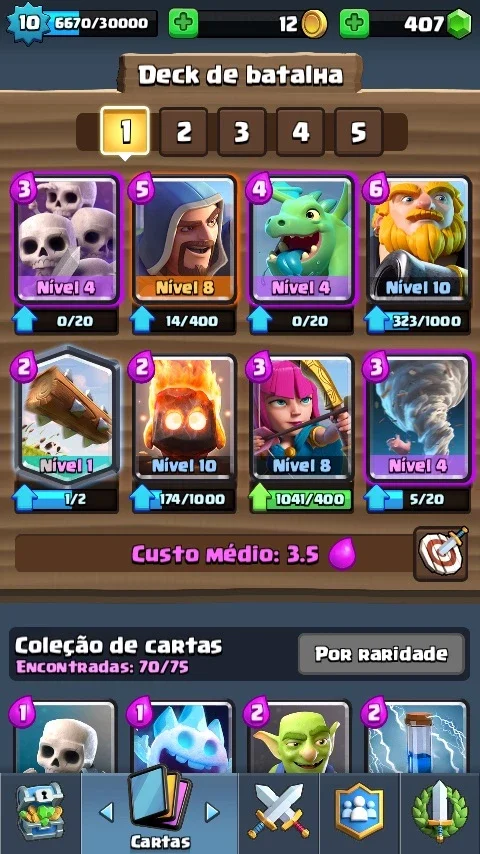Viewport: 480px width, 854px height.
Task: Open the Royal Giant card
Action: (x=419, y=240)
